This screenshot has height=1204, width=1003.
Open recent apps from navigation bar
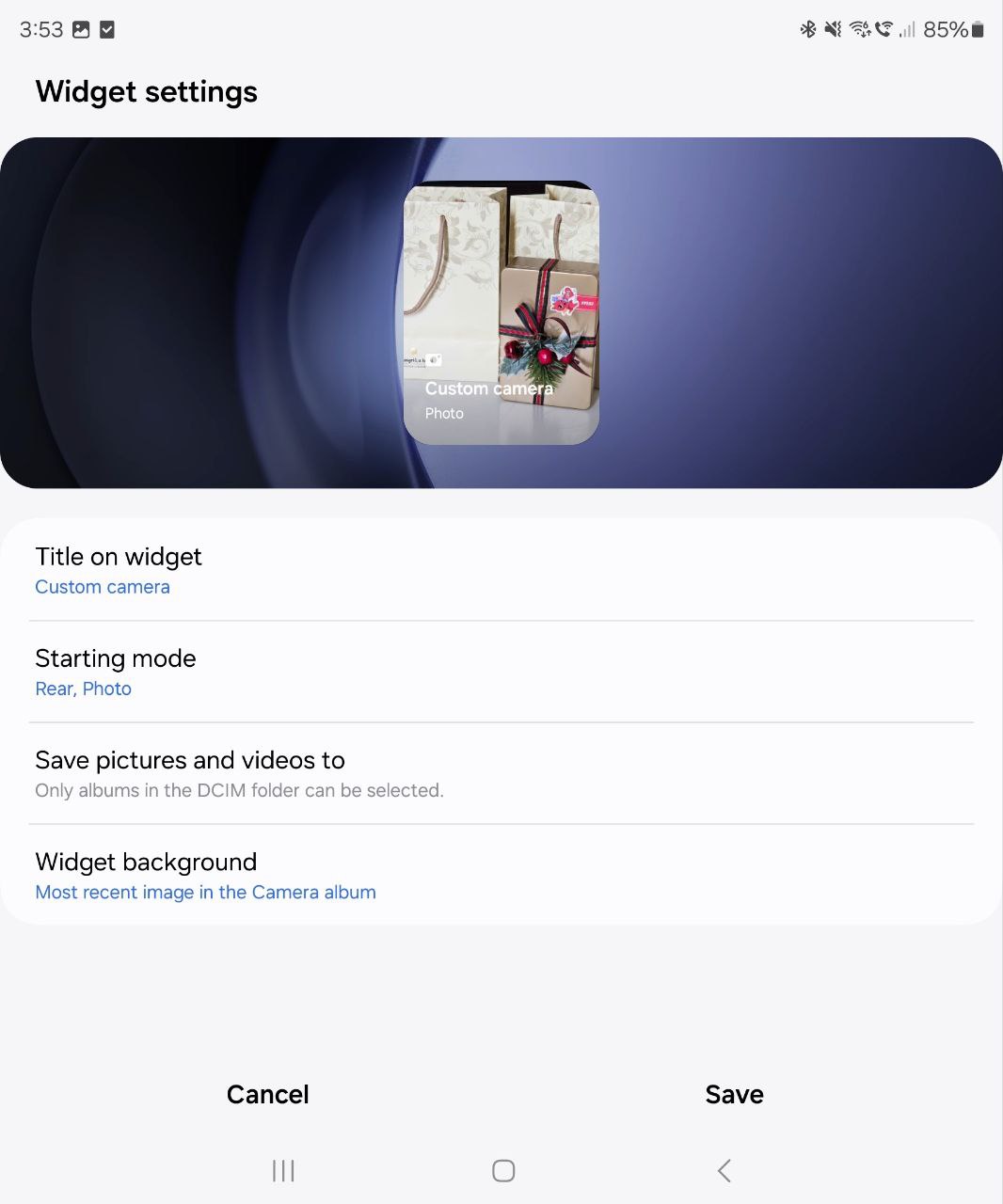(283, 1170)
